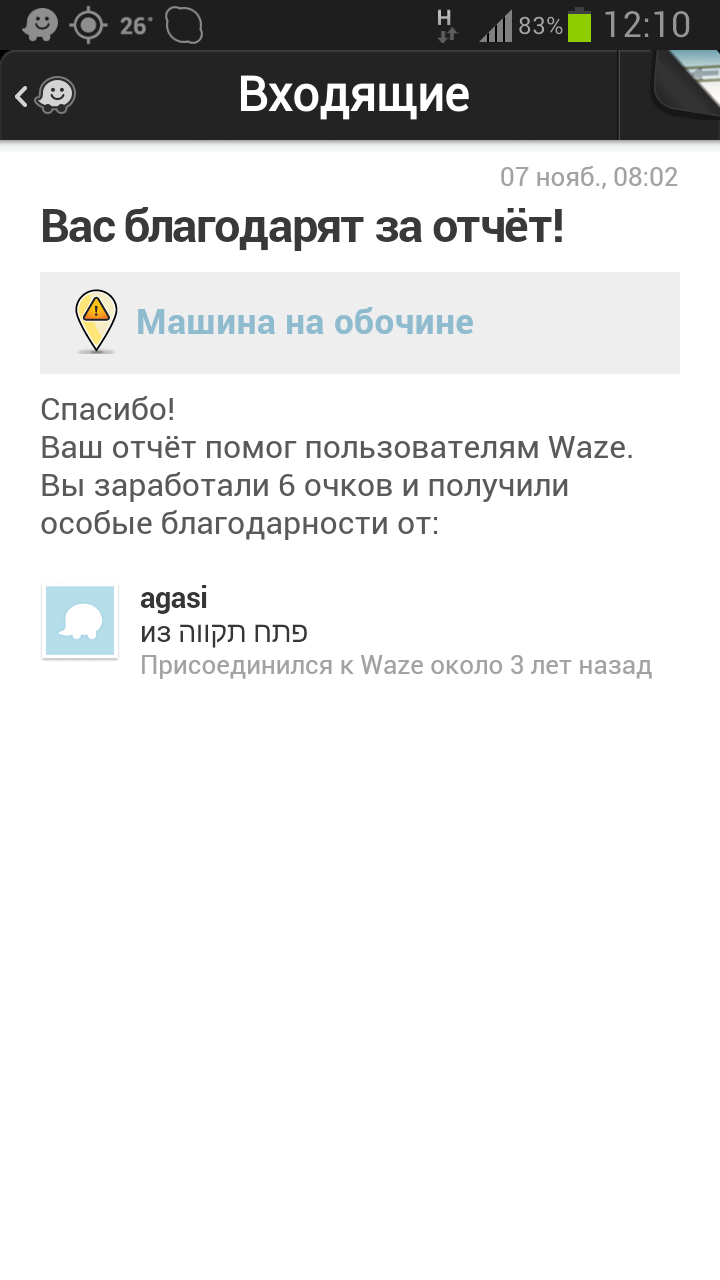Open the Машина на обочине report
The height and width of the screenshot is (1280, 720).
[360, 323]
